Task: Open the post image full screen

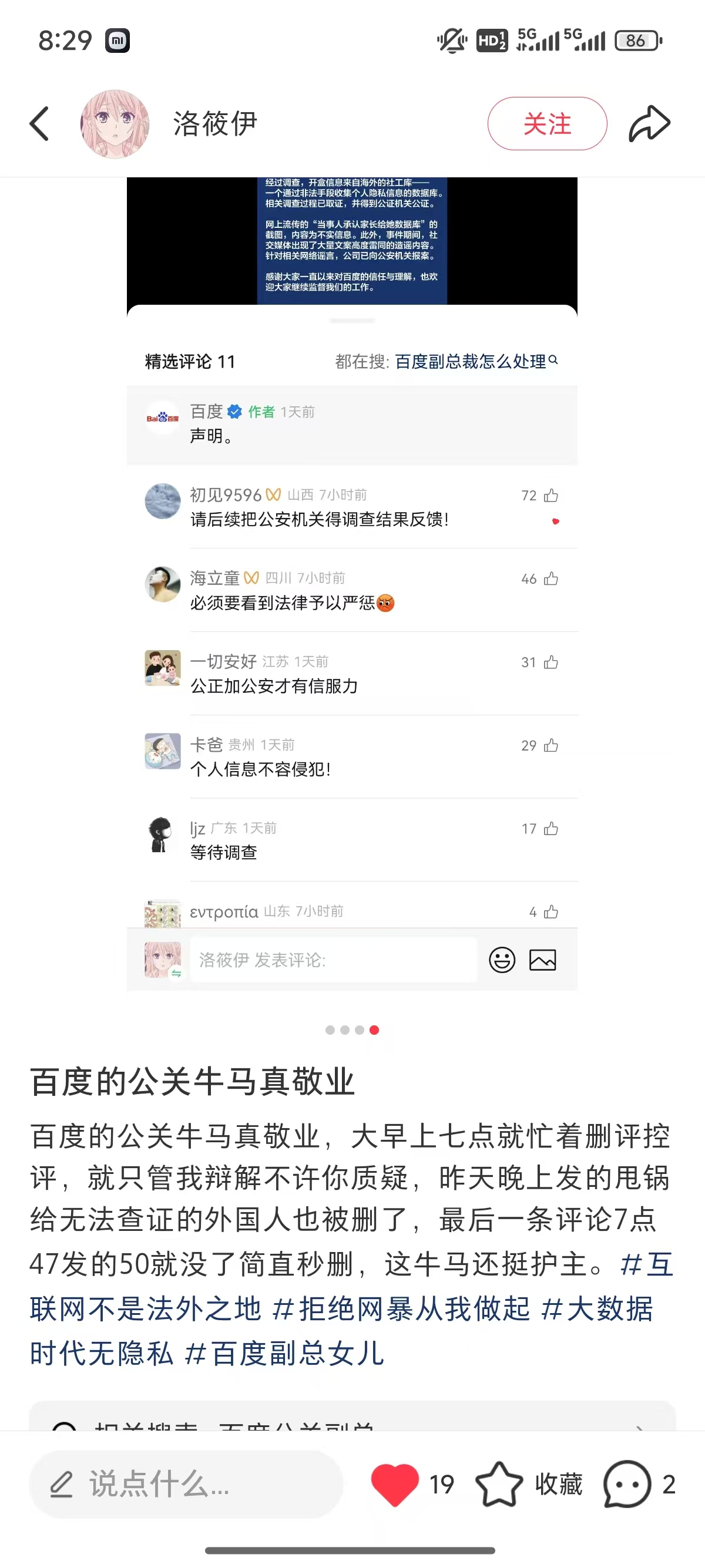Action: tap(352, 584)
